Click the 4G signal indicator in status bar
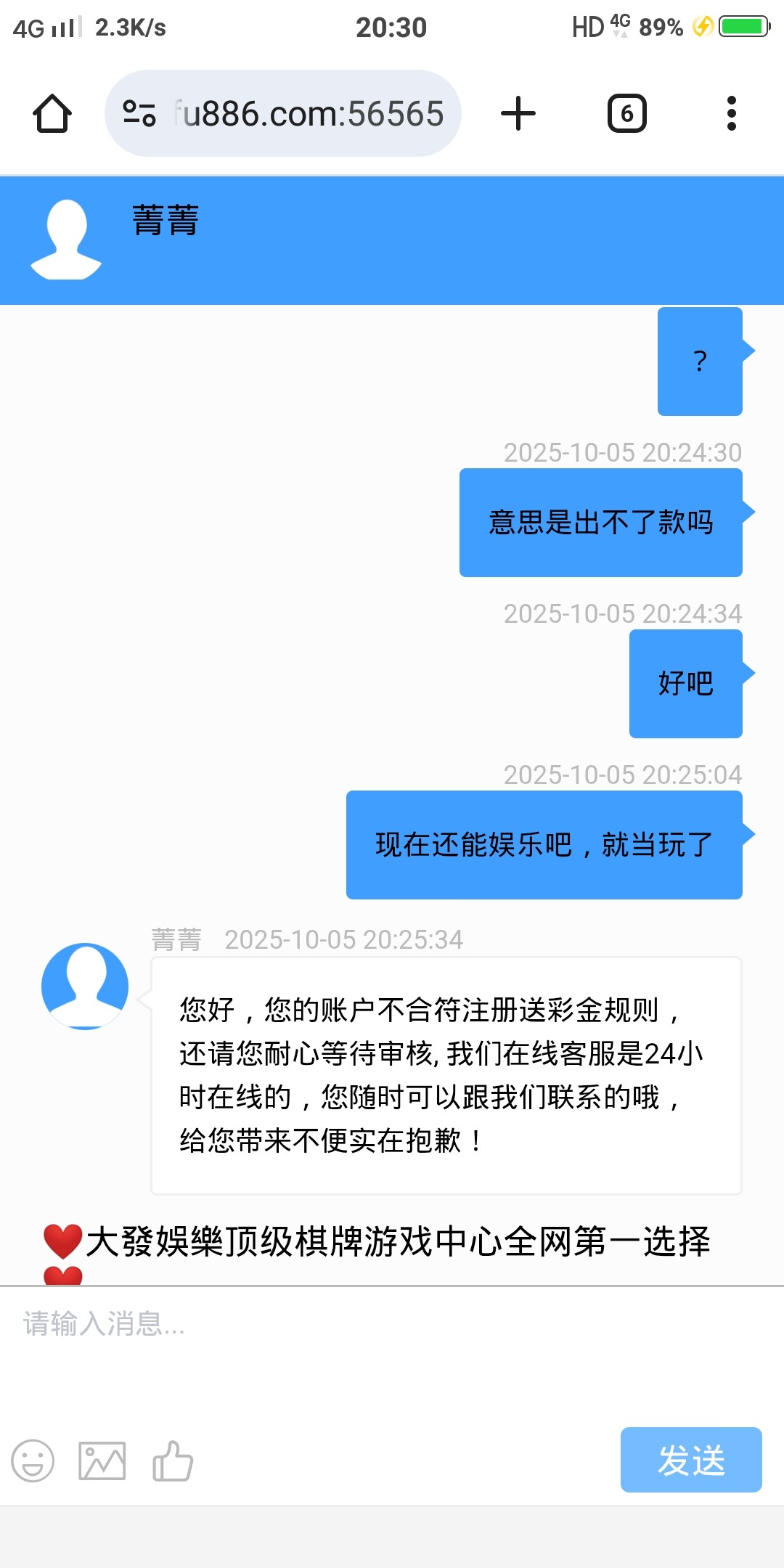 click(44, 27)
